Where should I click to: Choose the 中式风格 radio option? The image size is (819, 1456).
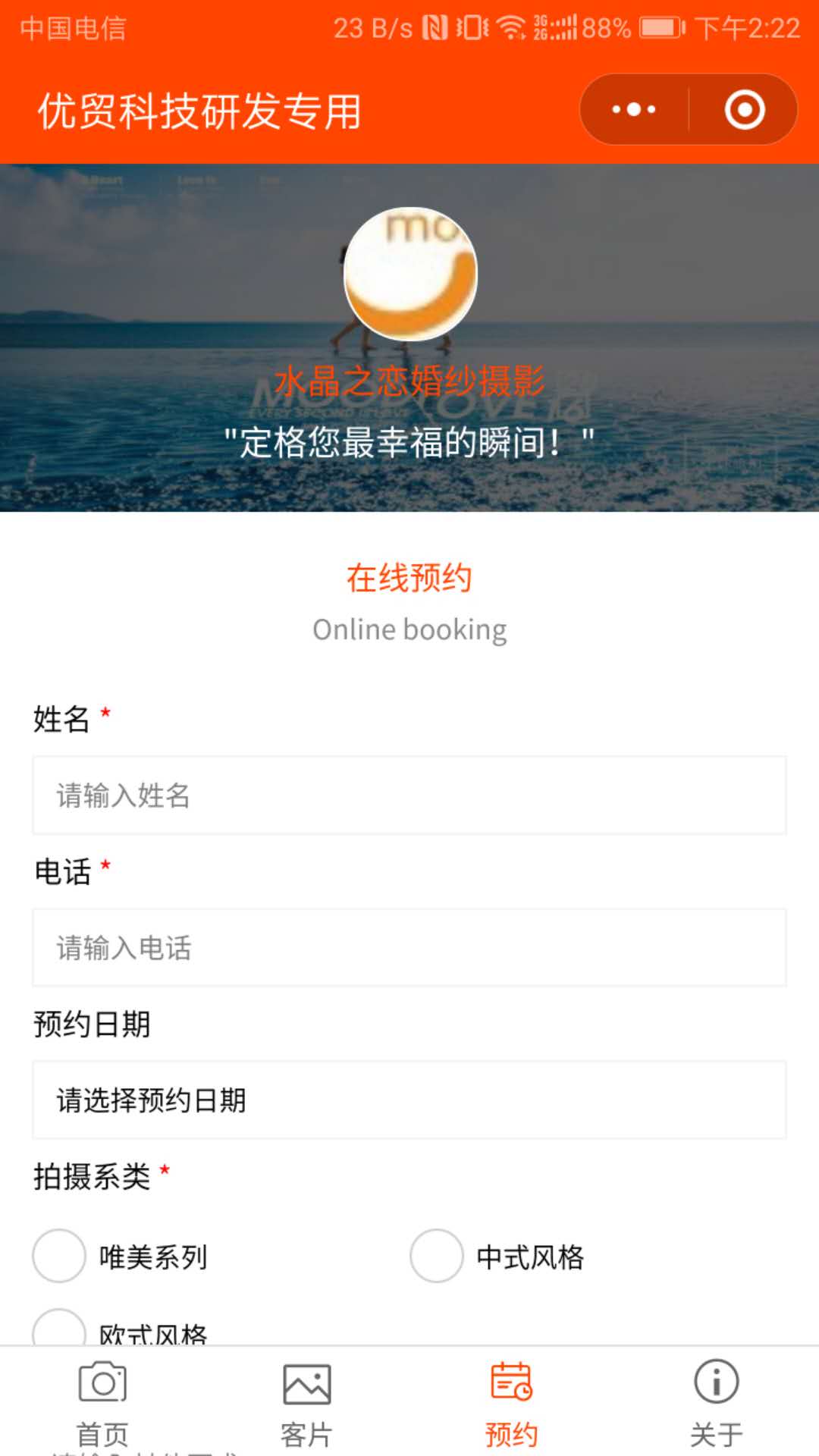[x=437, y=1256]
